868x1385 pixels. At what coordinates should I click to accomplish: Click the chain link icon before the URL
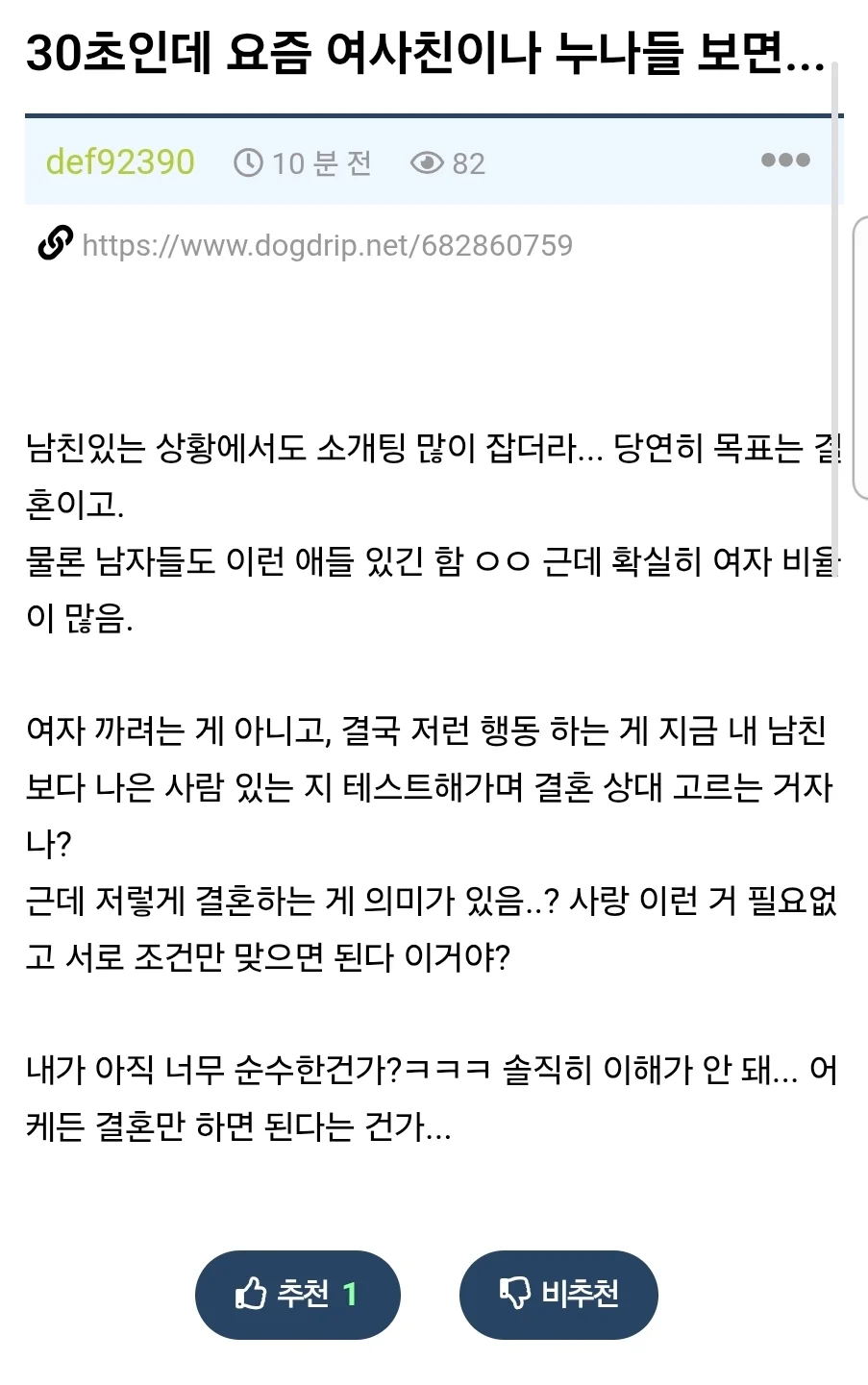tap(55, 245)
